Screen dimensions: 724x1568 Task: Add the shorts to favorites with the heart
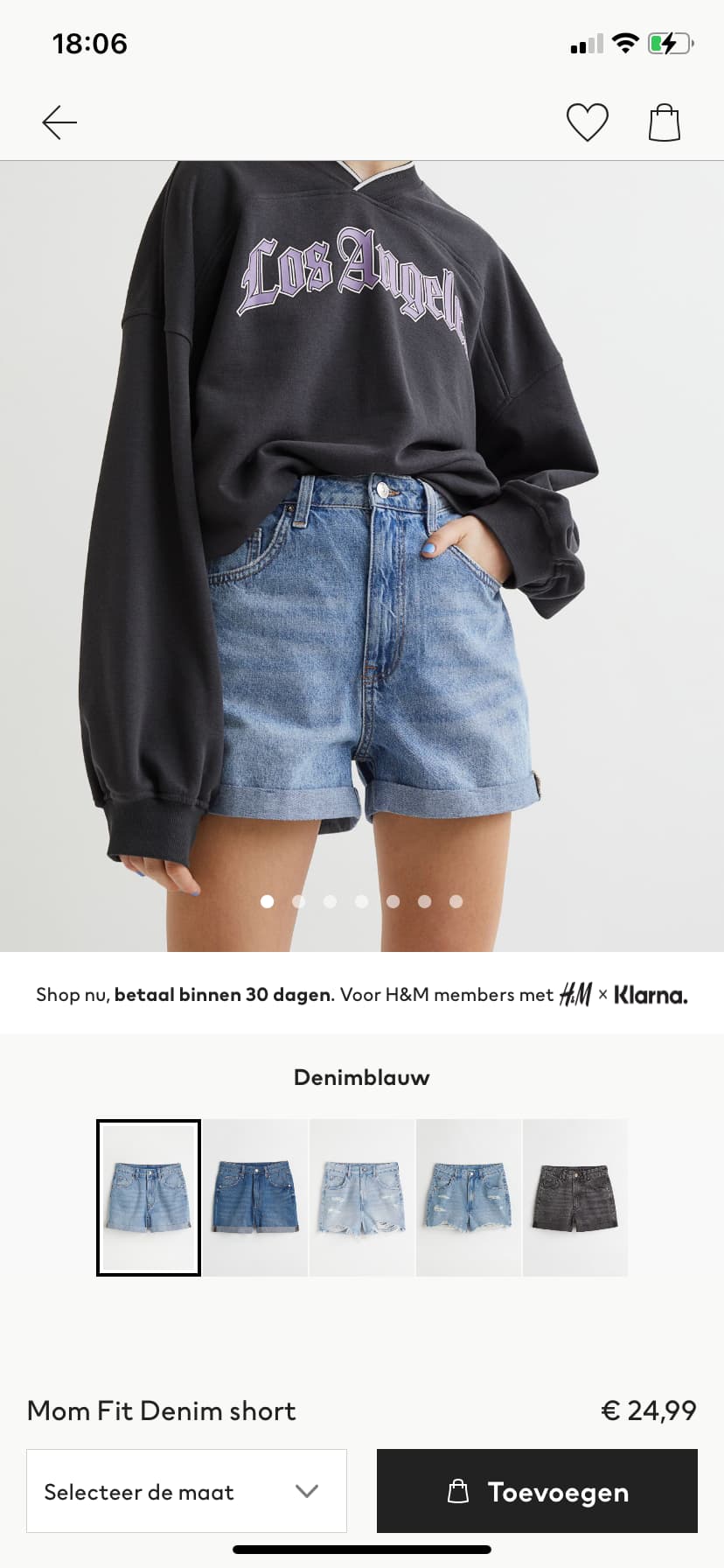[588, 122]
